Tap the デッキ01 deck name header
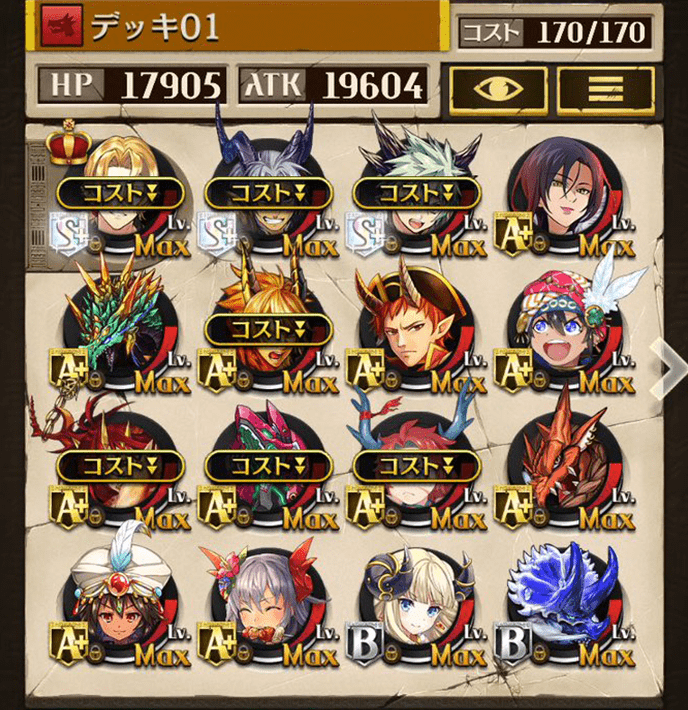688x710 pixels. click(240, 27)
